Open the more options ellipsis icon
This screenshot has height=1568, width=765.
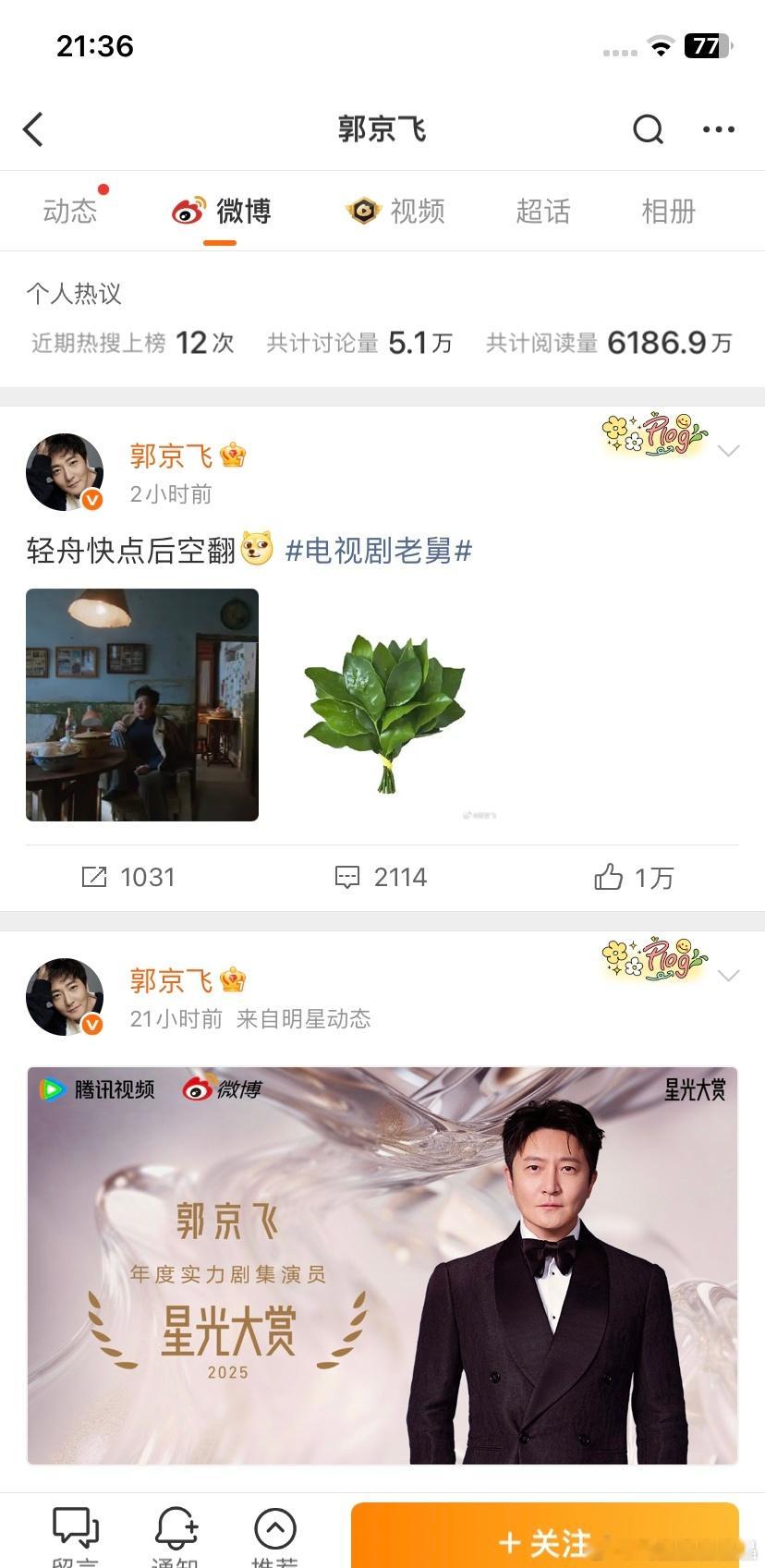point(719,129)
